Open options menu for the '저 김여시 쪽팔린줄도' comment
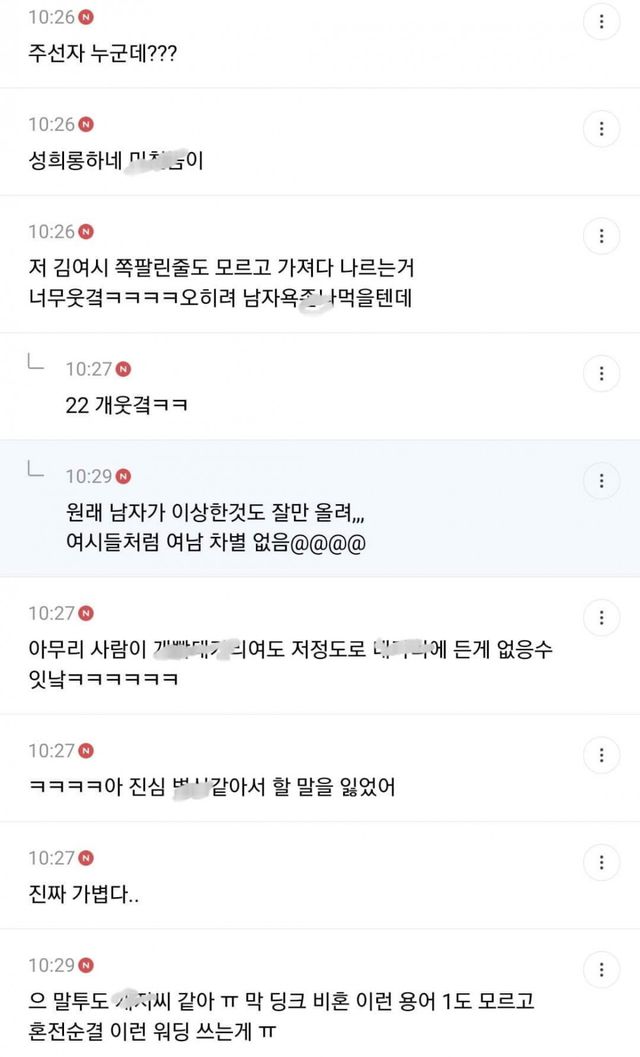This screenshot has width=640, height=1057. click(x=601, y=236)
